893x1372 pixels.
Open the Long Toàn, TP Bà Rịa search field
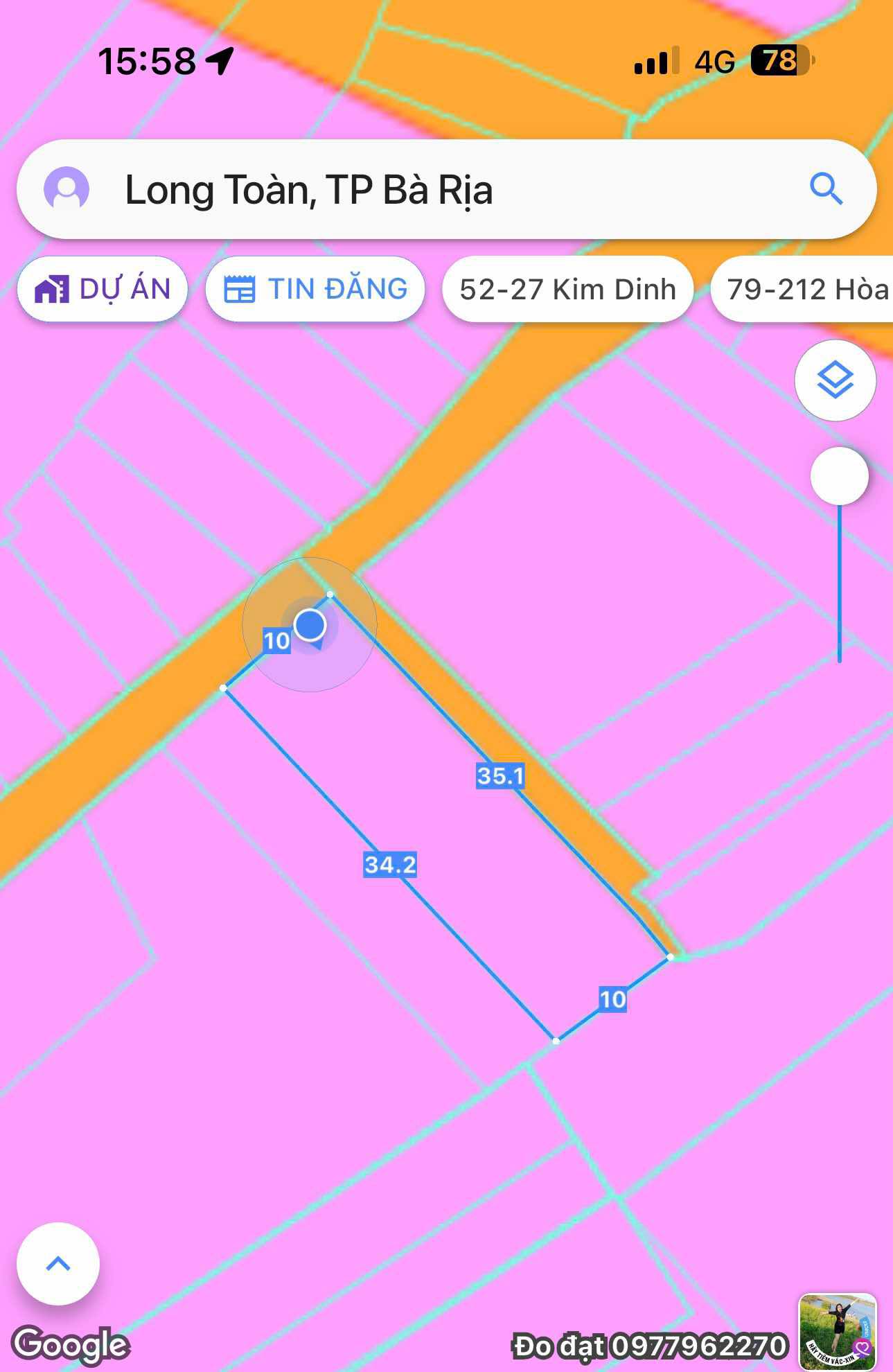point(443,190)
